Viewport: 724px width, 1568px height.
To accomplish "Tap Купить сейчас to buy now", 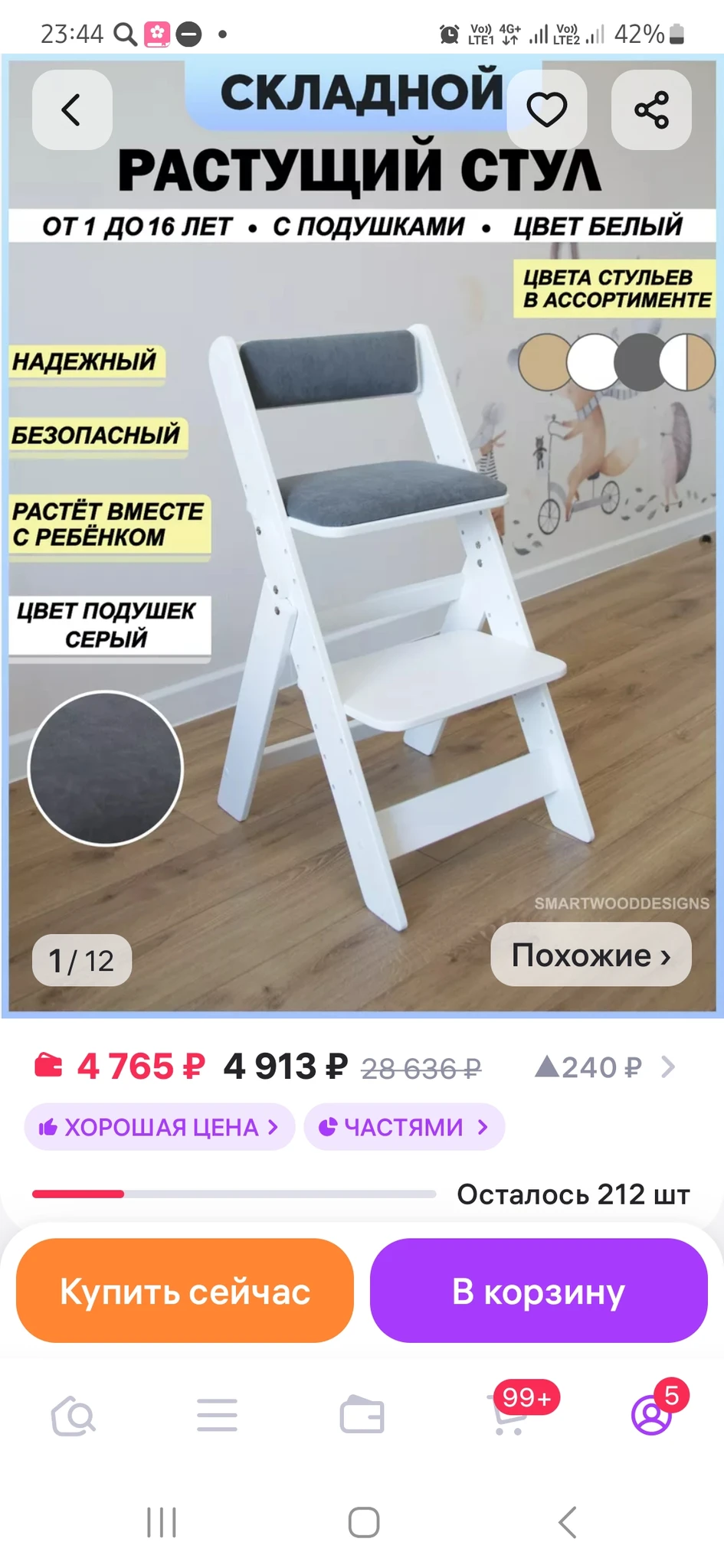I will tap(185, 1291).
